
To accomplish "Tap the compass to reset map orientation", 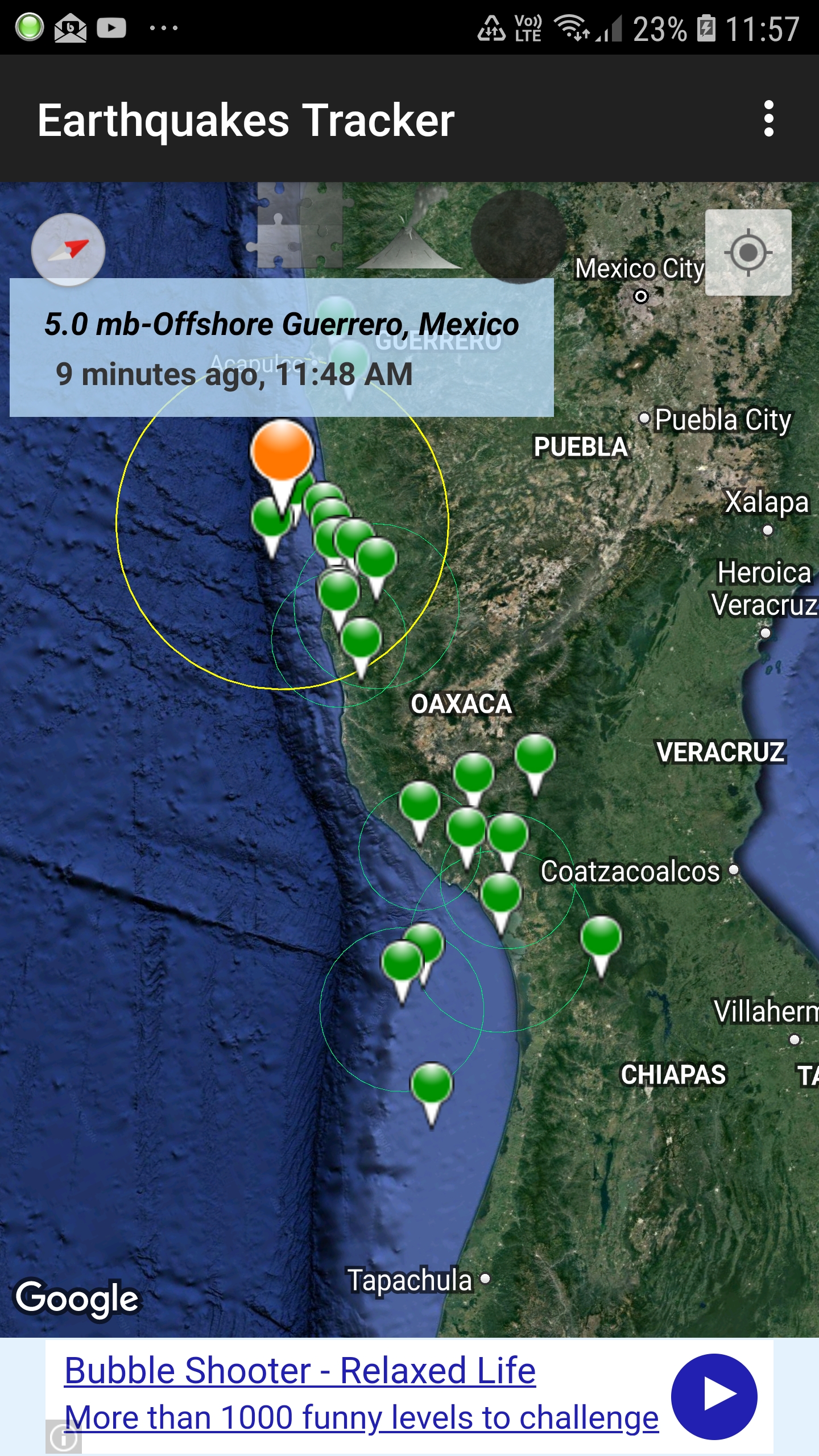I will click(68, 250).
